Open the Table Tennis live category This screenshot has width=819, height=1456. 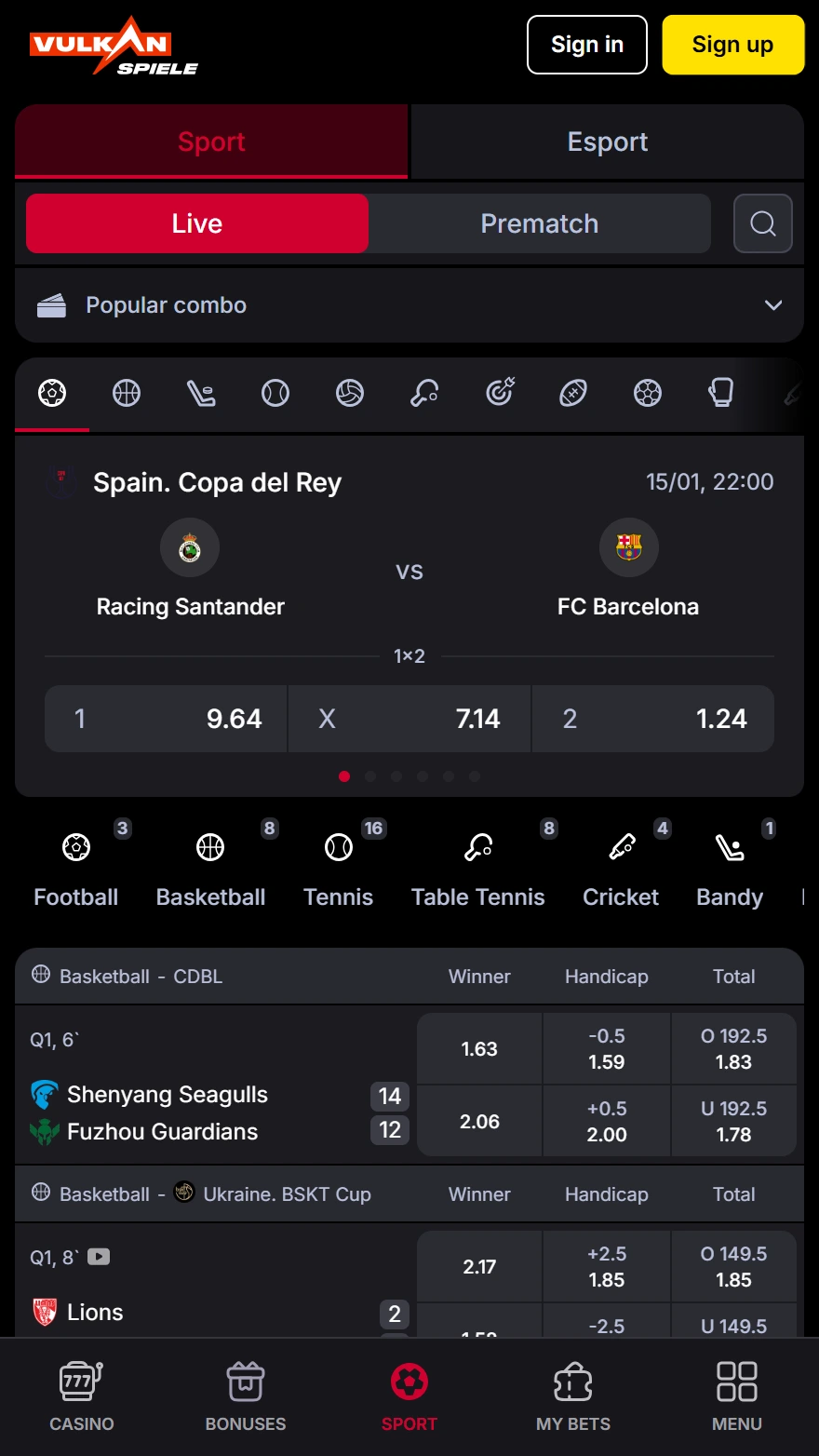coord(478,868)
